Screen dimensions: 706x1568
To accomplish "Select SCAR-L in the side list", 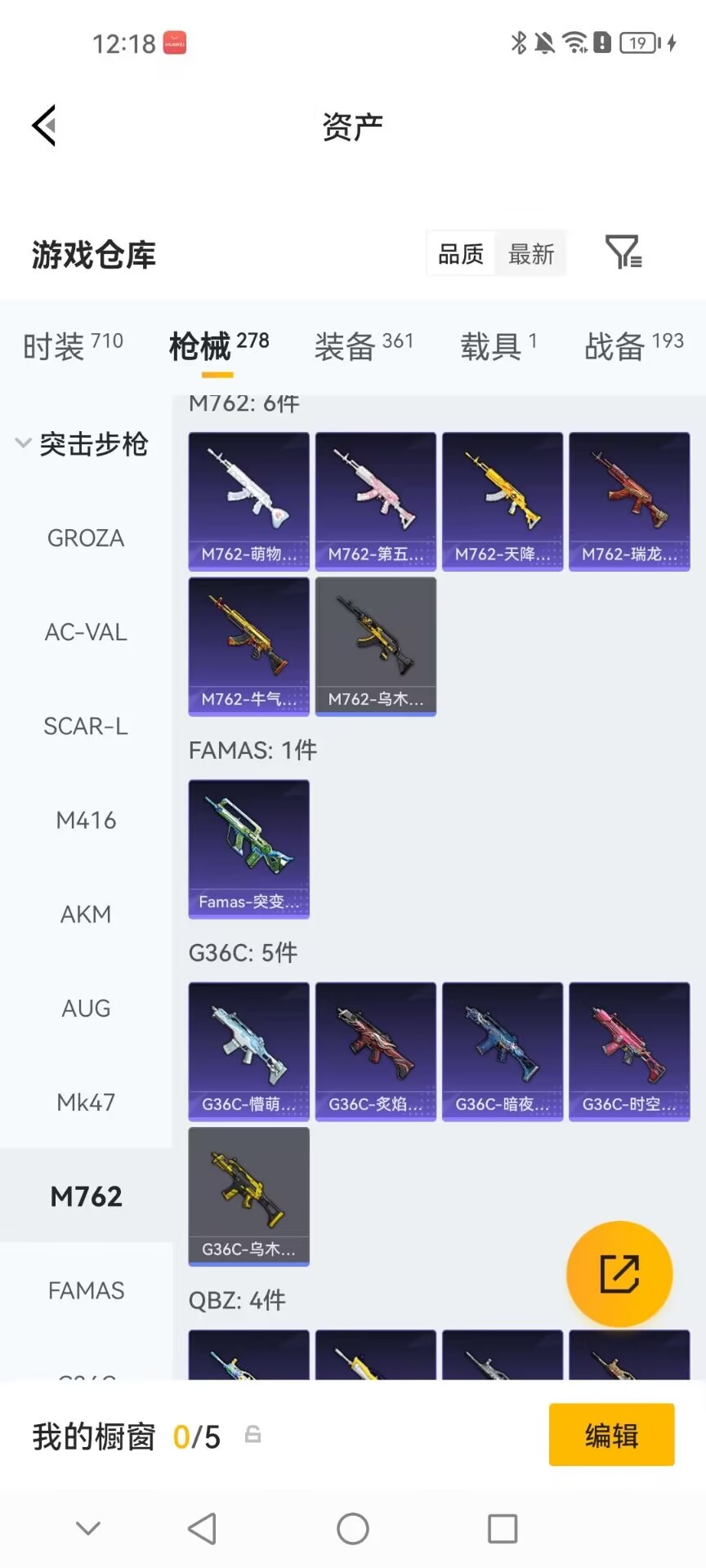I will 86,726.
